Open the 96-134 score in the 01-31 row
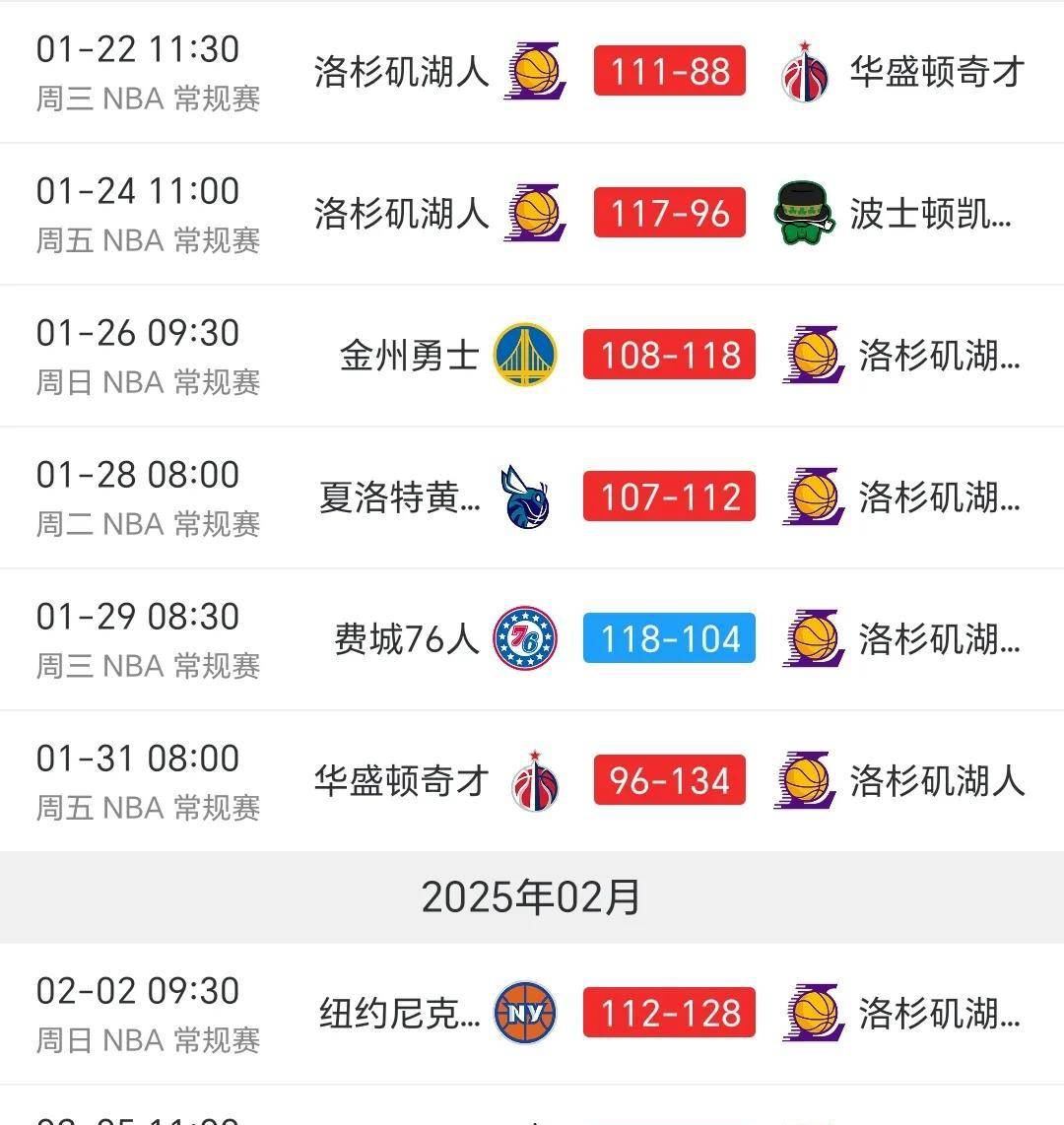This screenshot has width=1064, height=1125. pyautogui.click(x=669, y=780)
